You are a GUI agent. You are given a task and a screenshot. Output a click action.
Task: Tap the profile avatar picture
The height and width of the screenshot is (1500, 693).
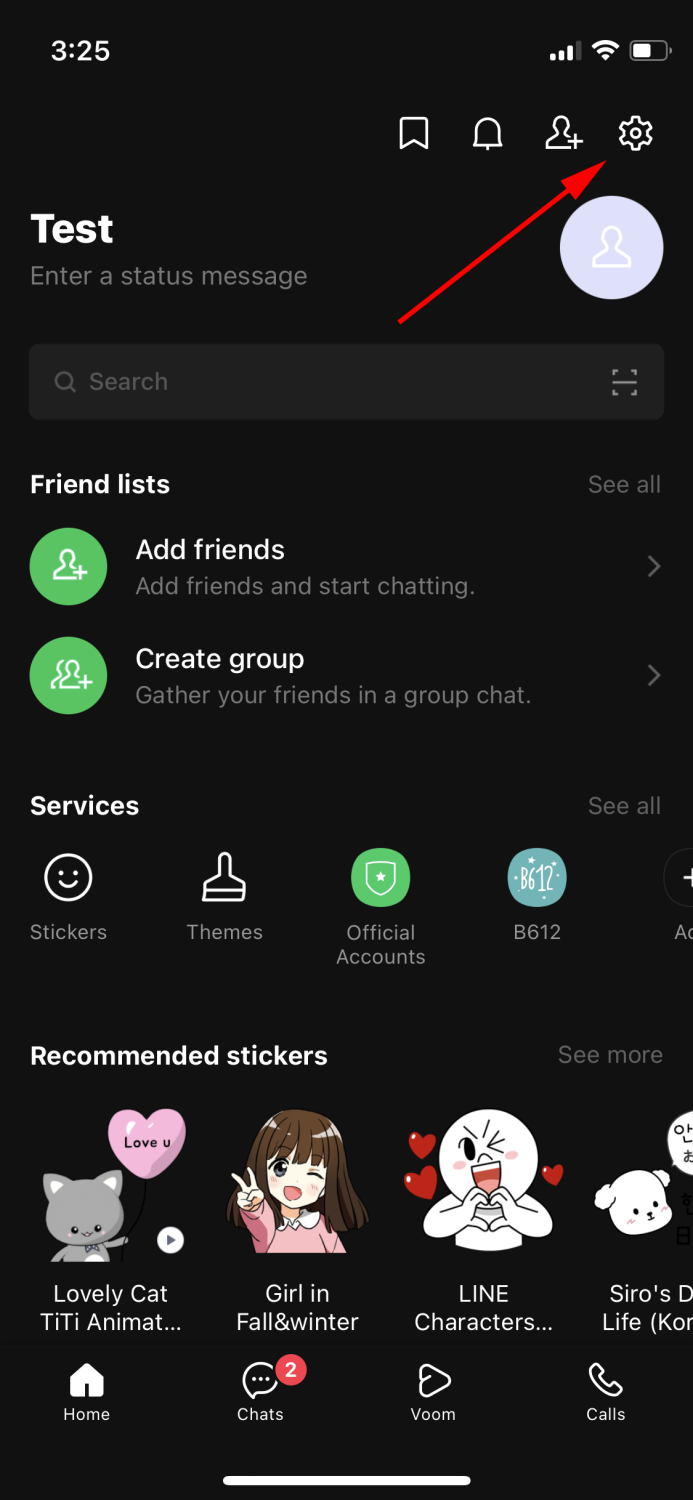(611, 247)
